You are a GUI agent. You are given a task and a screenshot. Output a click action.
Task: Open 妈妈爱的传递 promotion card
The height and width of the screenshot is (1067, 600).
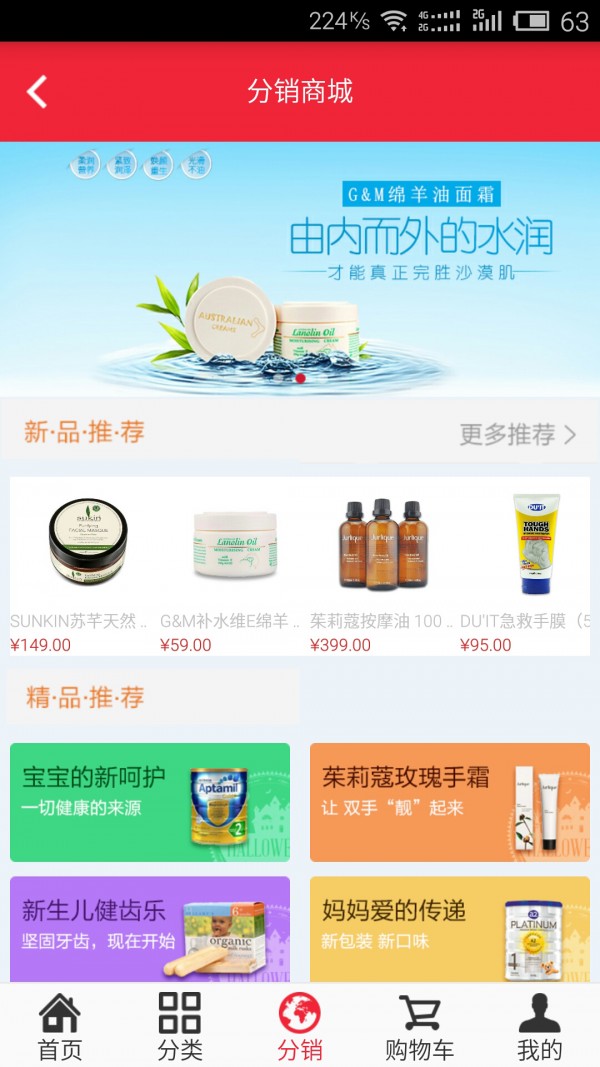click(x=450, y=928)
